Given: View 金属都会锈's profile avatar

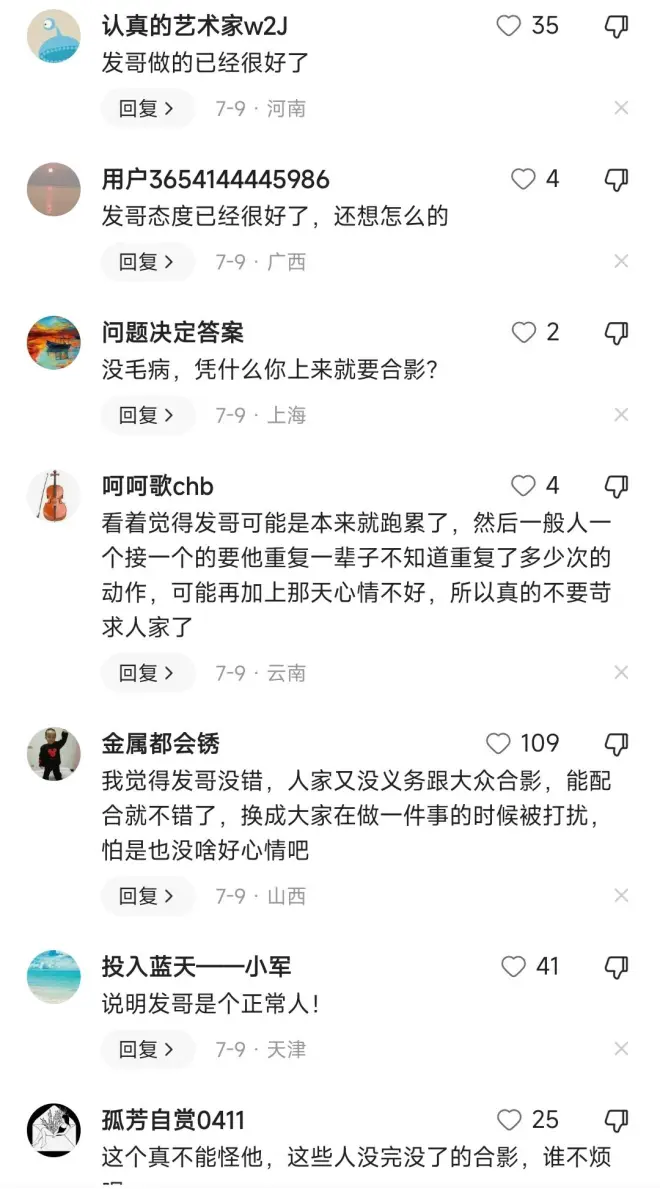Looking at the screenshot, I should click(54, 753).
